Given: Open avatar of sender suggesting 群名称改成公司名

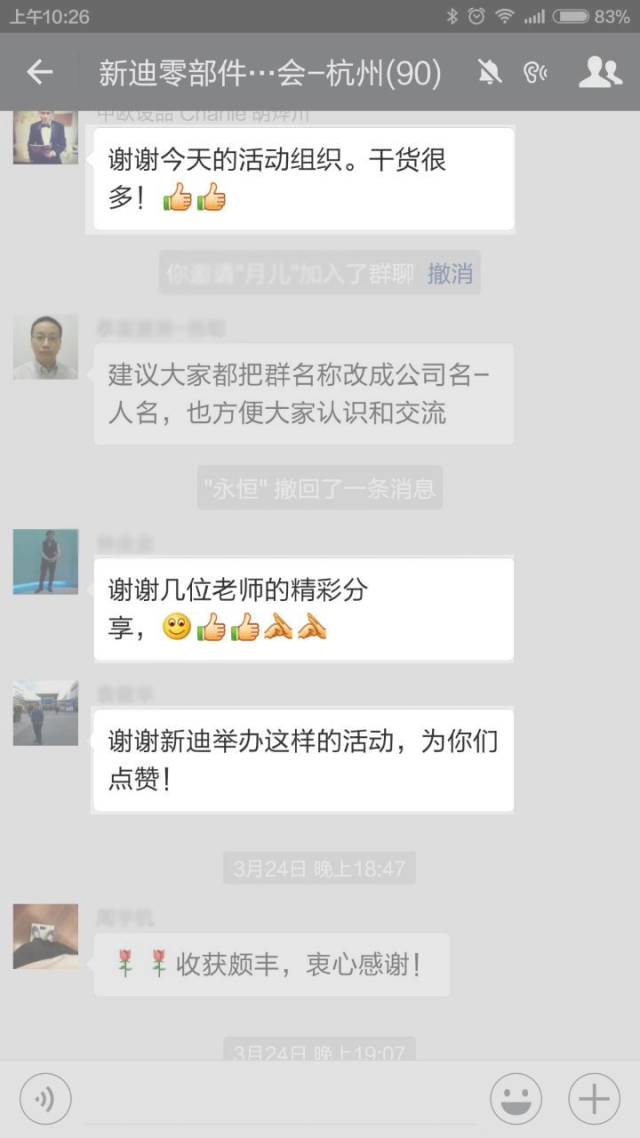Looking at the screenshot, I should (x=45, y=347).
